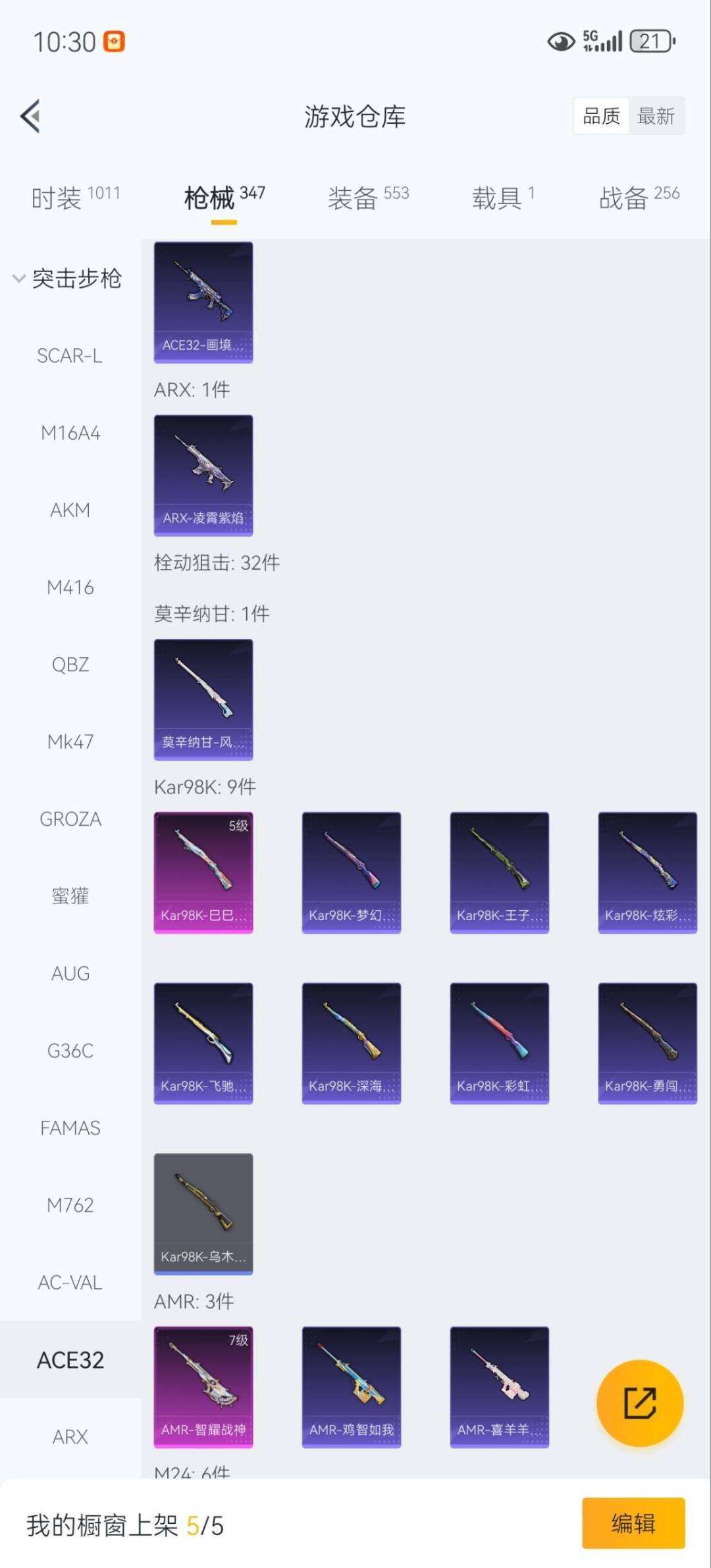The width and height of the screenshot is (711, 1568).
Task: Expand the 栓动狙击 sniper section
Action: pyautogui.click(x=217, y=562)
